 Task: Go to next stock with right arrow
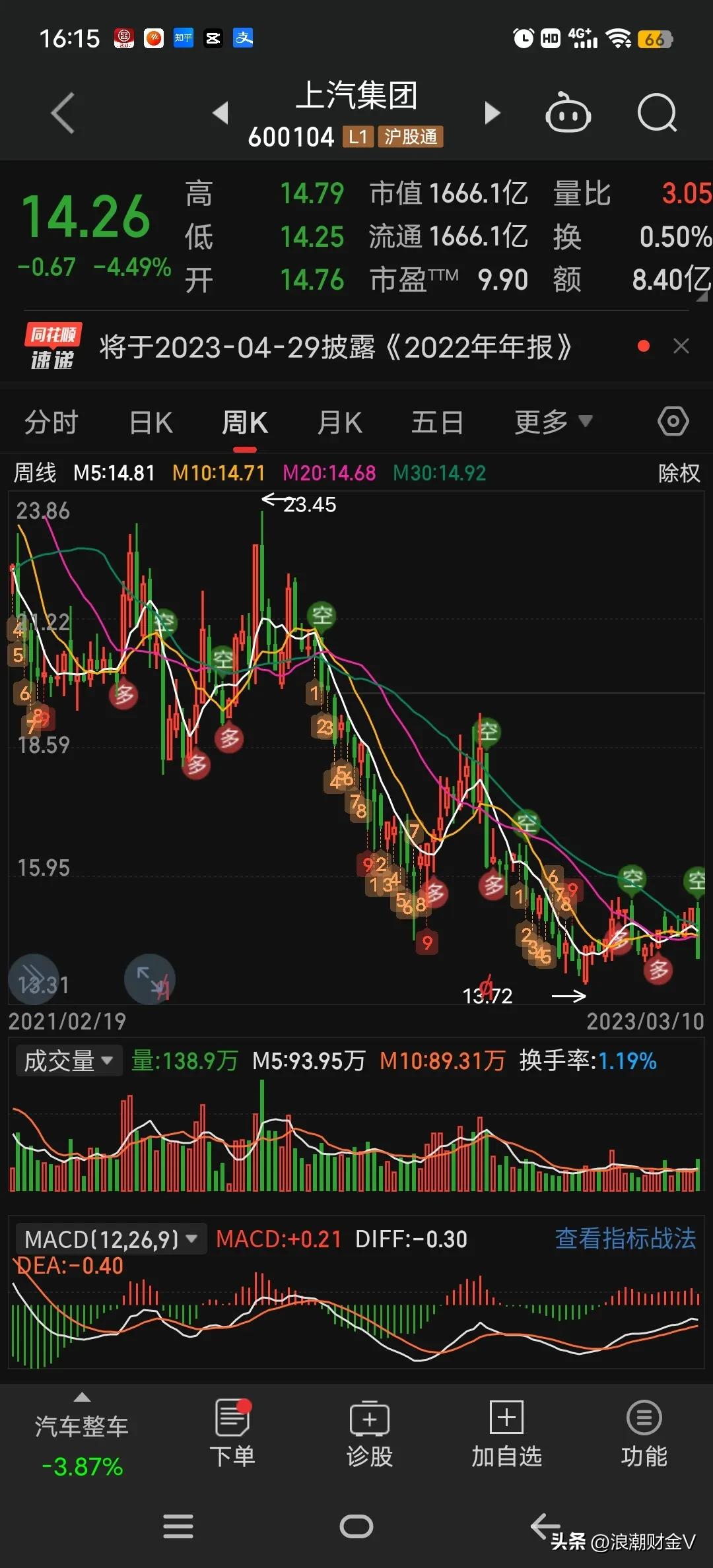[492, 112]
